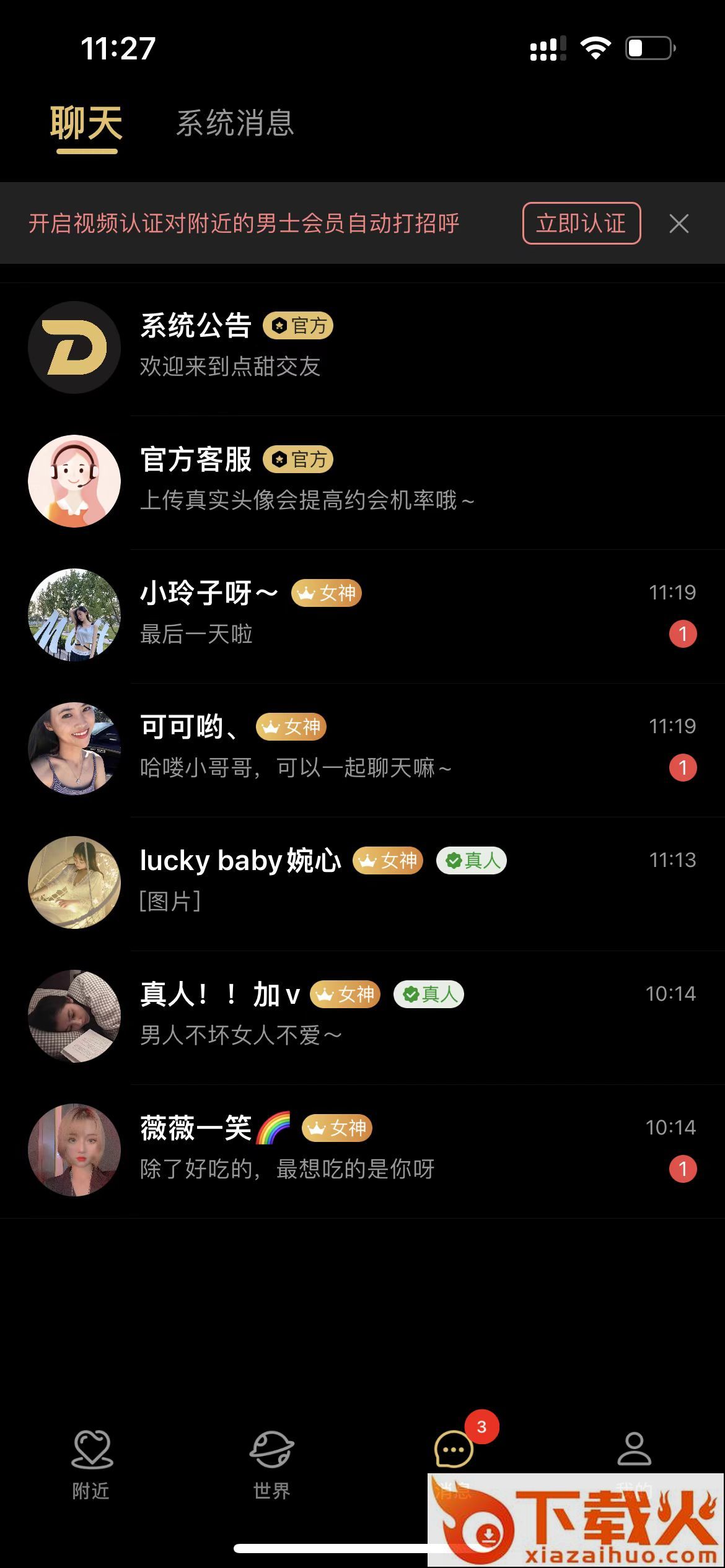Go to the 附近 tab
The image size is (725, 1568).
point(91,1464)
